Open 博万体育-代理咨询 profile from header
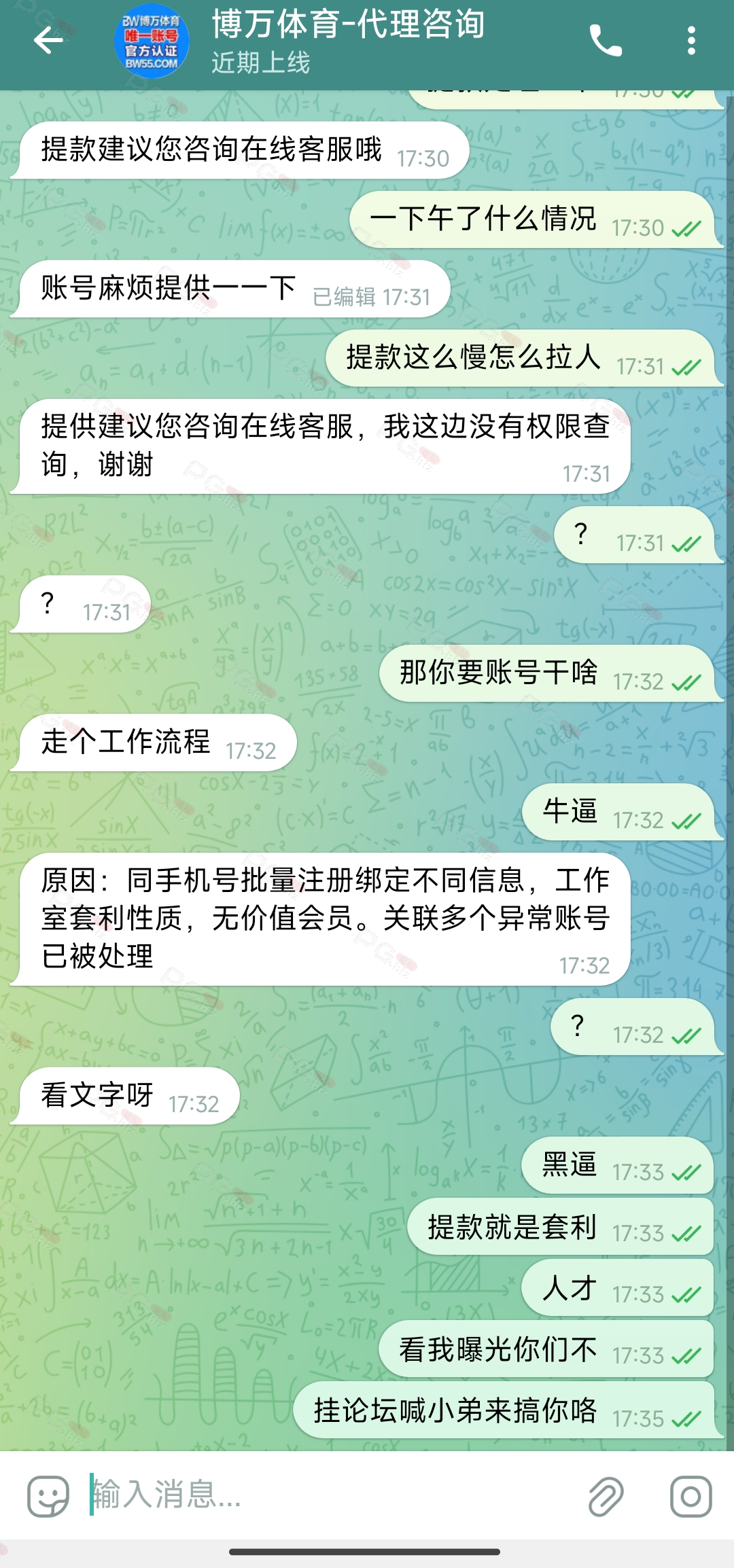Viewport: 734px width, 1568px height. pos(347,41)
